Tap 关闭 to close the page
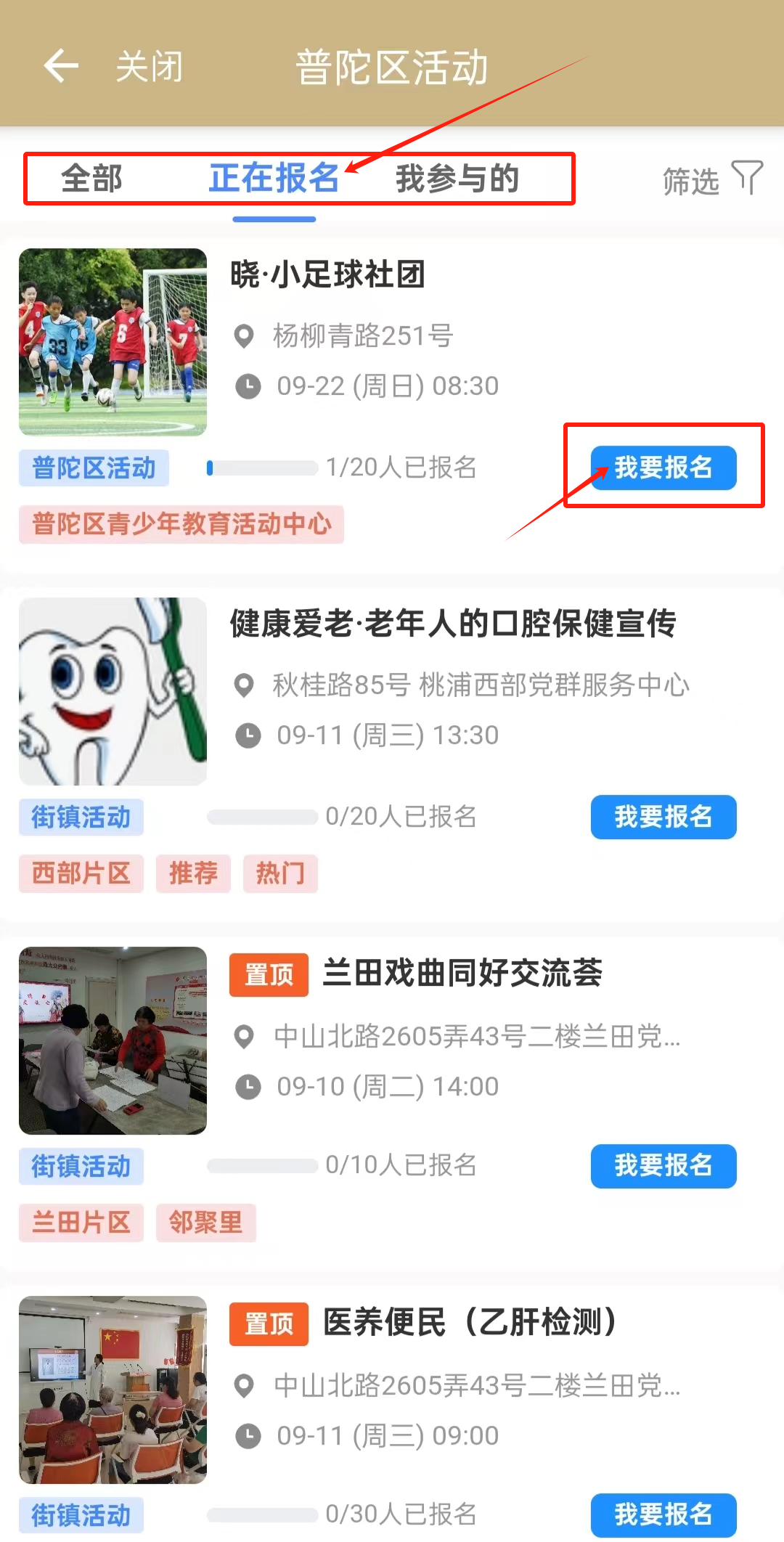 tap(149, 67)
